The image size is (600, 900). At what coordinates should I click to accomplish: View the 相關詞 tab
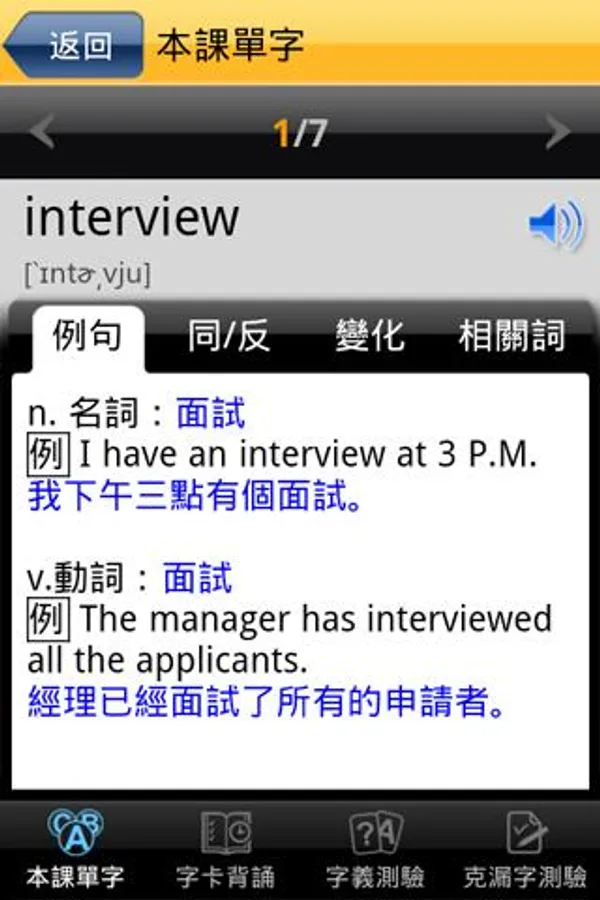(x=512, y=336)
